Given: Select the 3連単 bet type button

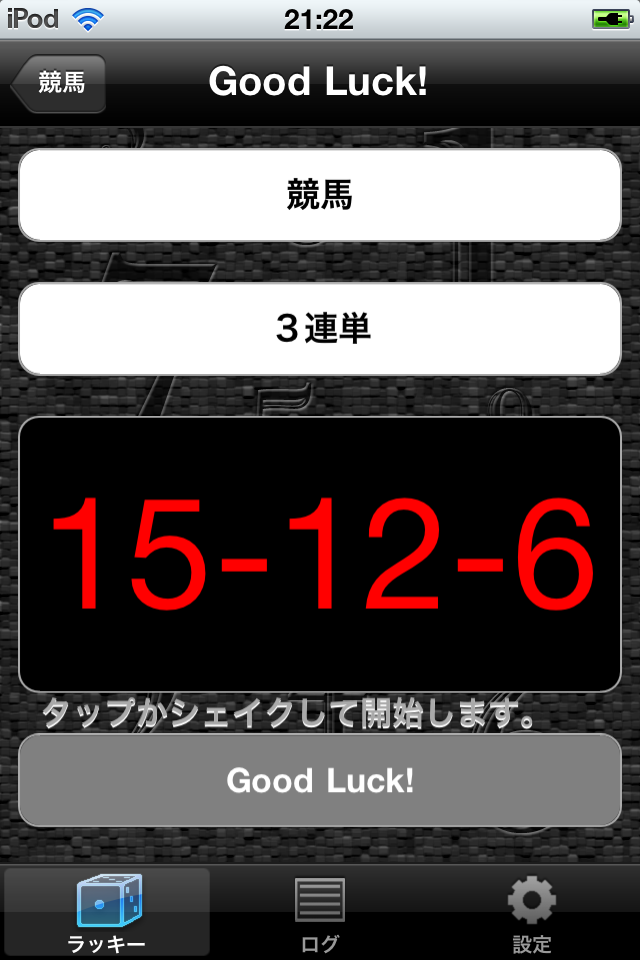Looking at the screenshot, I should pos(320,329).
